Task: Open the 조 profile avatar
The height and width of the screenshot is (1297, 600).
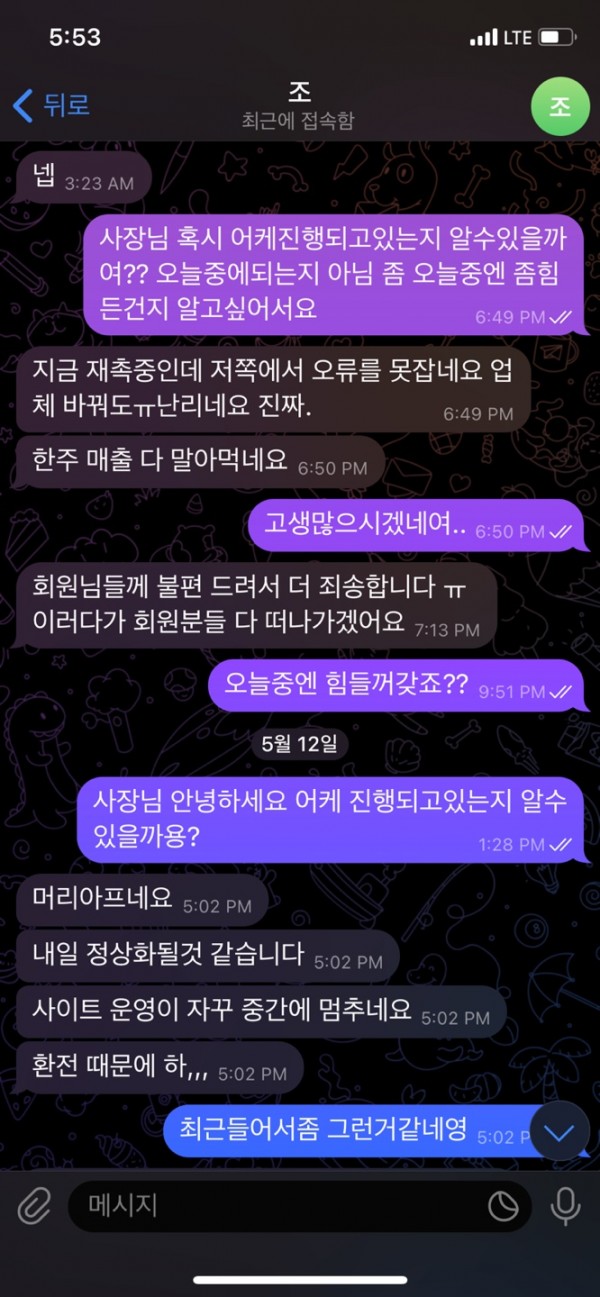Action: tap(560, 106)
